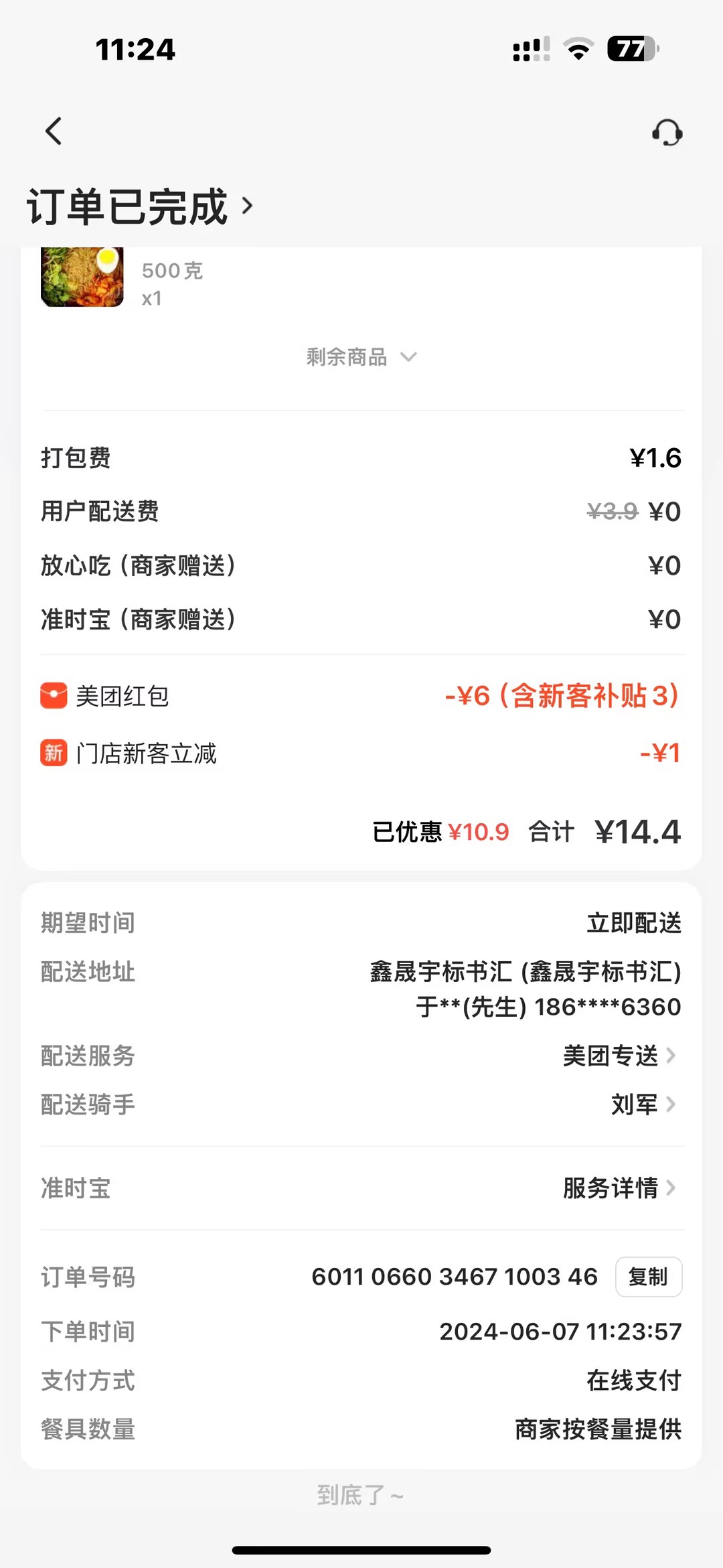Image resolution: width=723 pixels, height=1568 pixels.
Task: Open 美团专送 delivery service details
Action: (x=619, y=1056)
